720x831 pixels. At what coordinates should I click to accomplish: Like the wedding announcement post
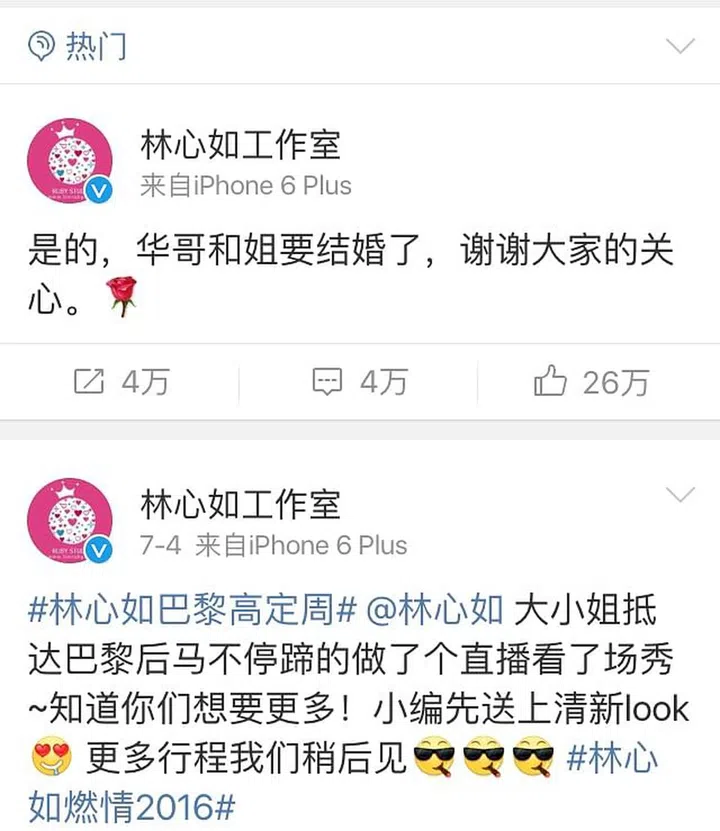[x=591, y=381]
